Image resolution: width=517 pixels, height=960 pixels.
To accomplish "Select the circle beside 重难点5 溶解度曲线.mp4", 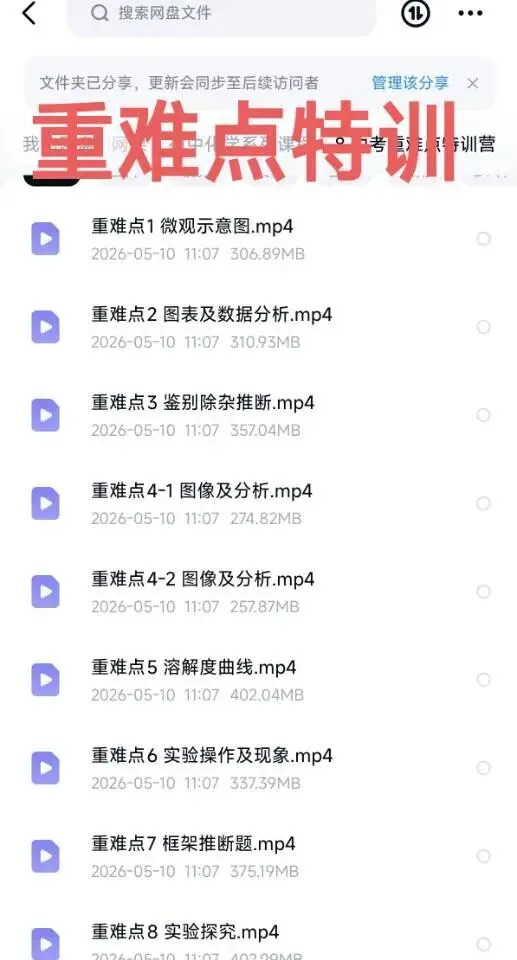I will 484,680.
